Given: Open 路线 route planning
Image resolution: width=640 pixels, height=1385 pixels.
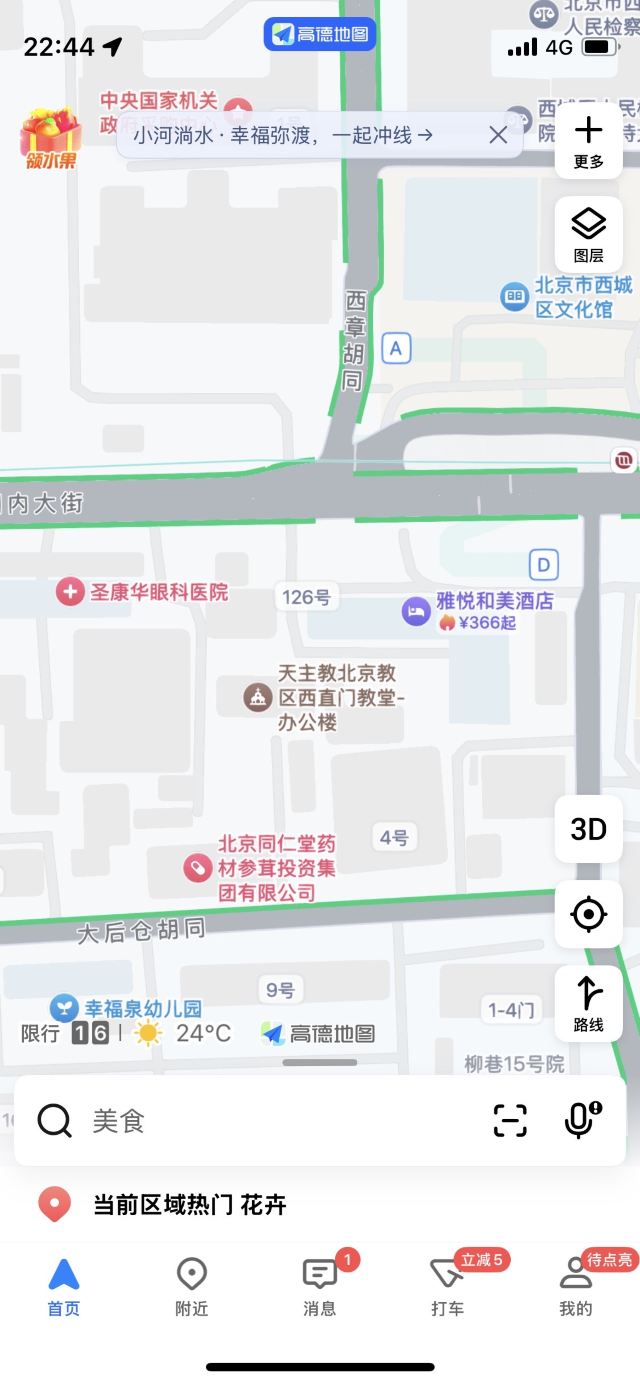Looking at the screenshot, I should [588, 1003].
